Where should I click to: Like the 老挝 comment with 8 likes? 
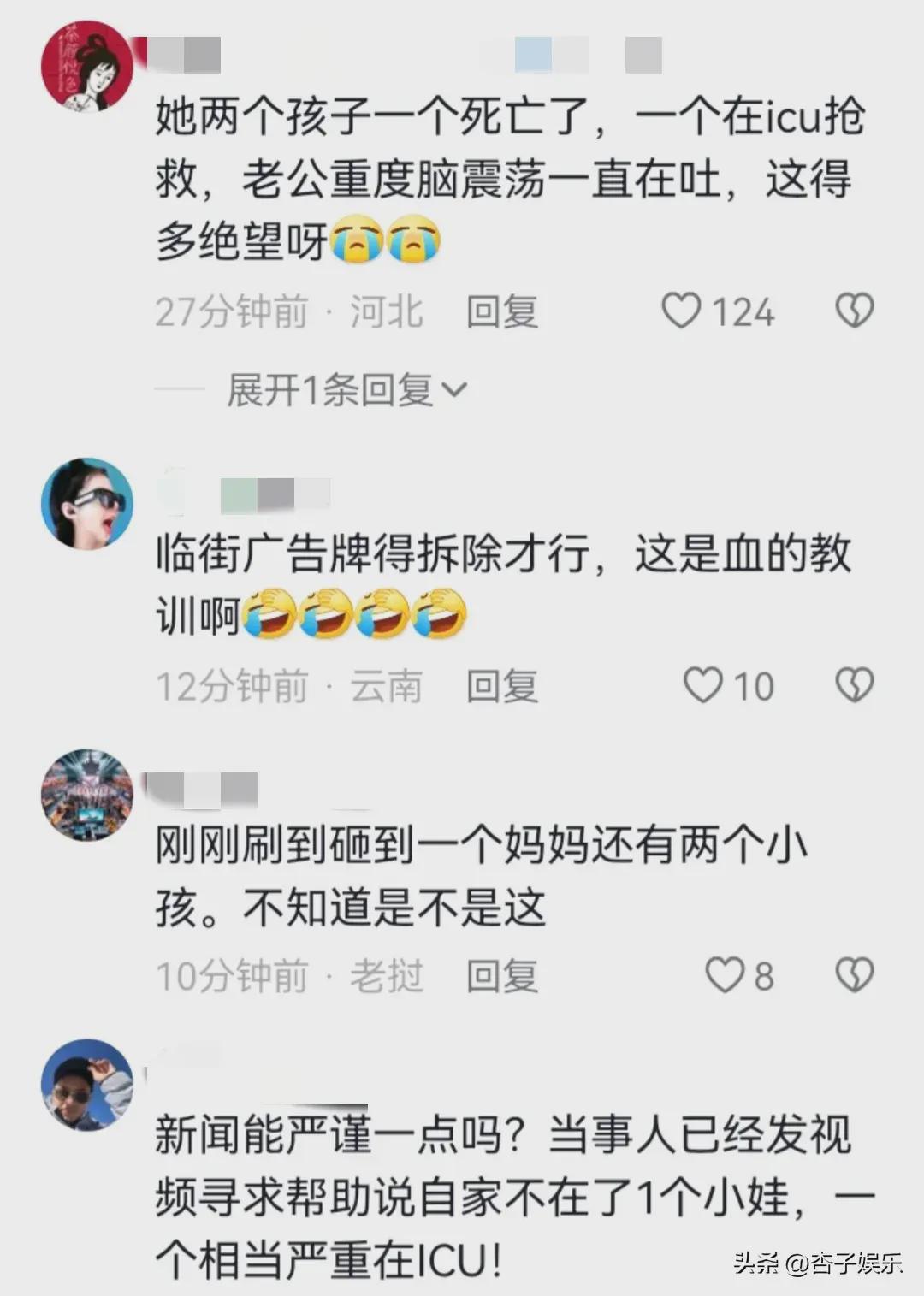pyautogui.click(x=725, y=975)
